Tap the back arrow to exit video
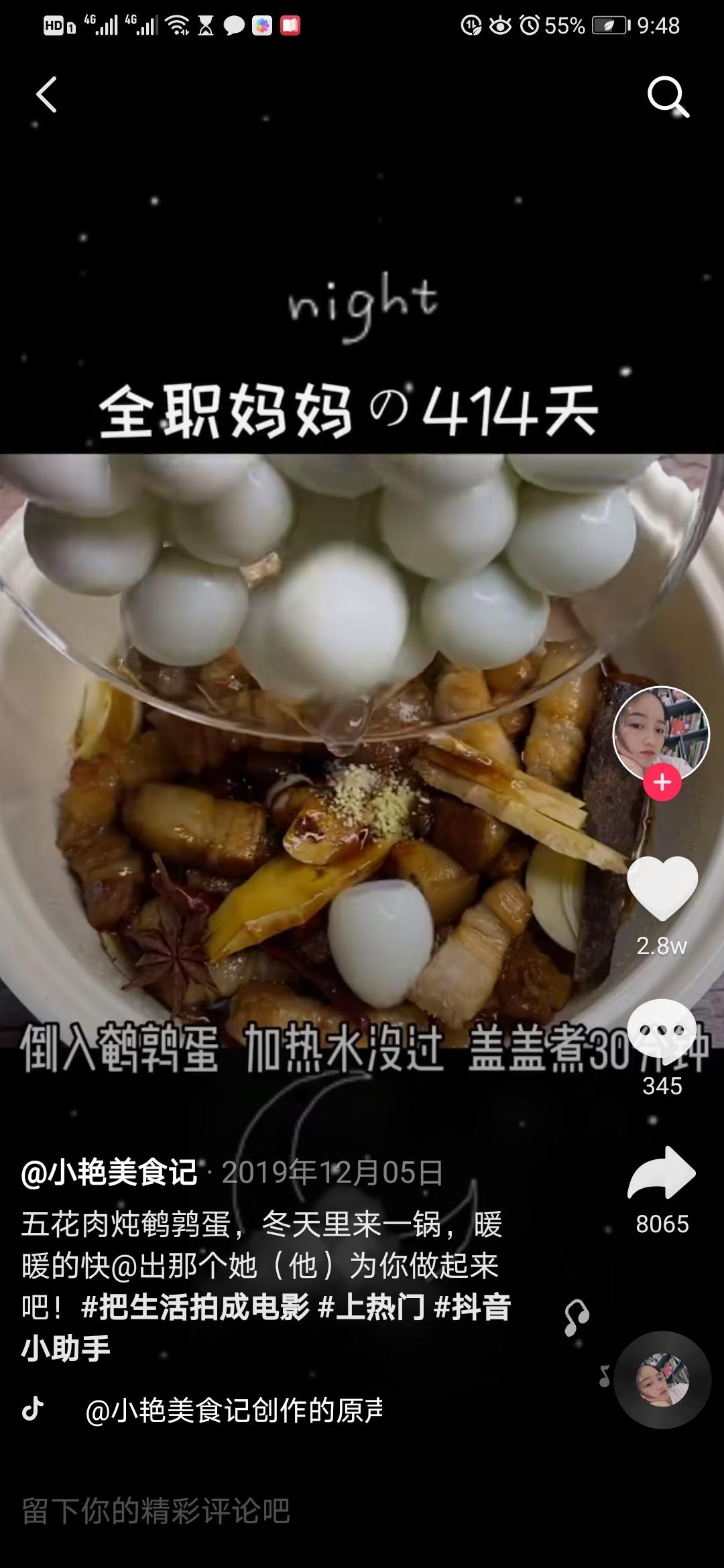This screenshot has height=1568, width=724. (47, 96)
